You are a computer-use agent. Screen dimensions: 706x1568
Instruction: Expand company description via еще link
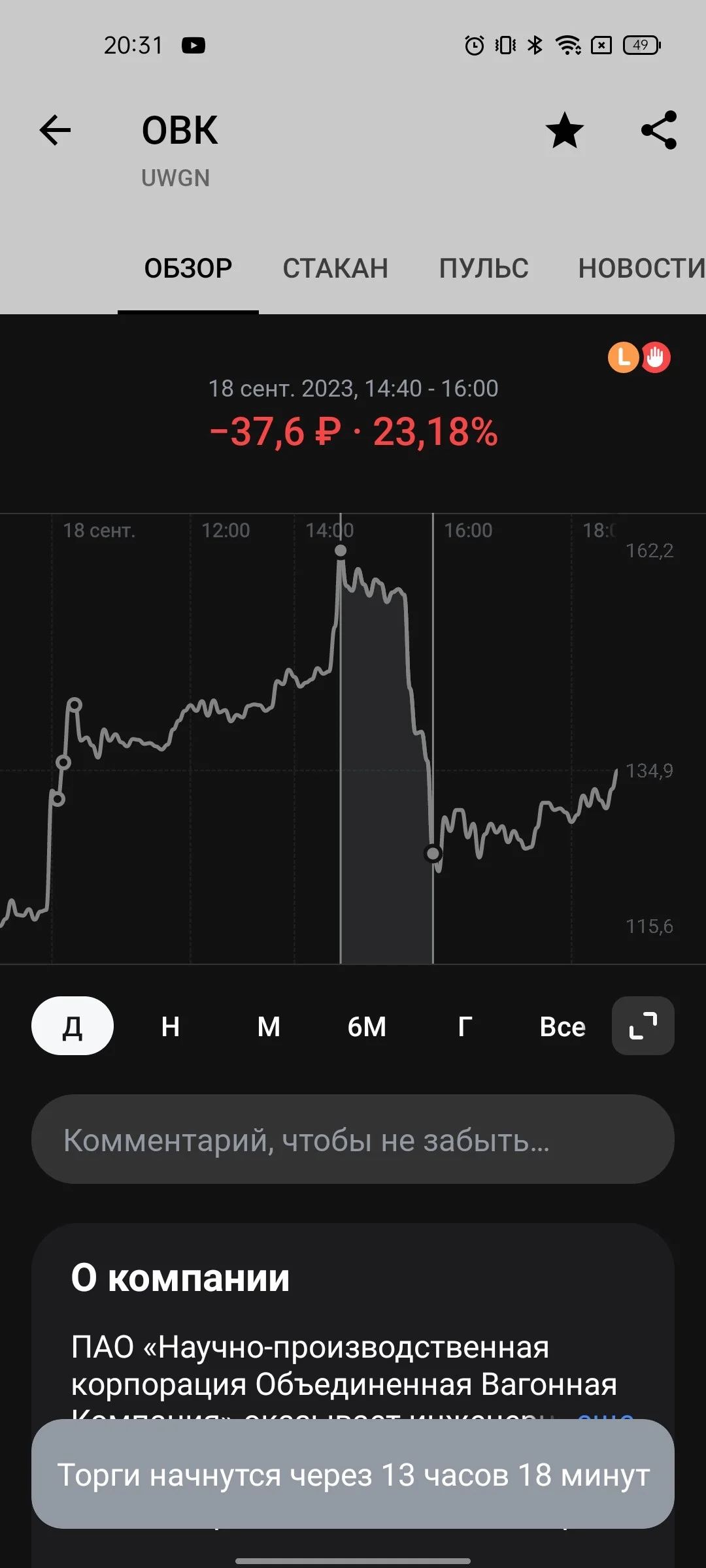(x=605, y=1415)
